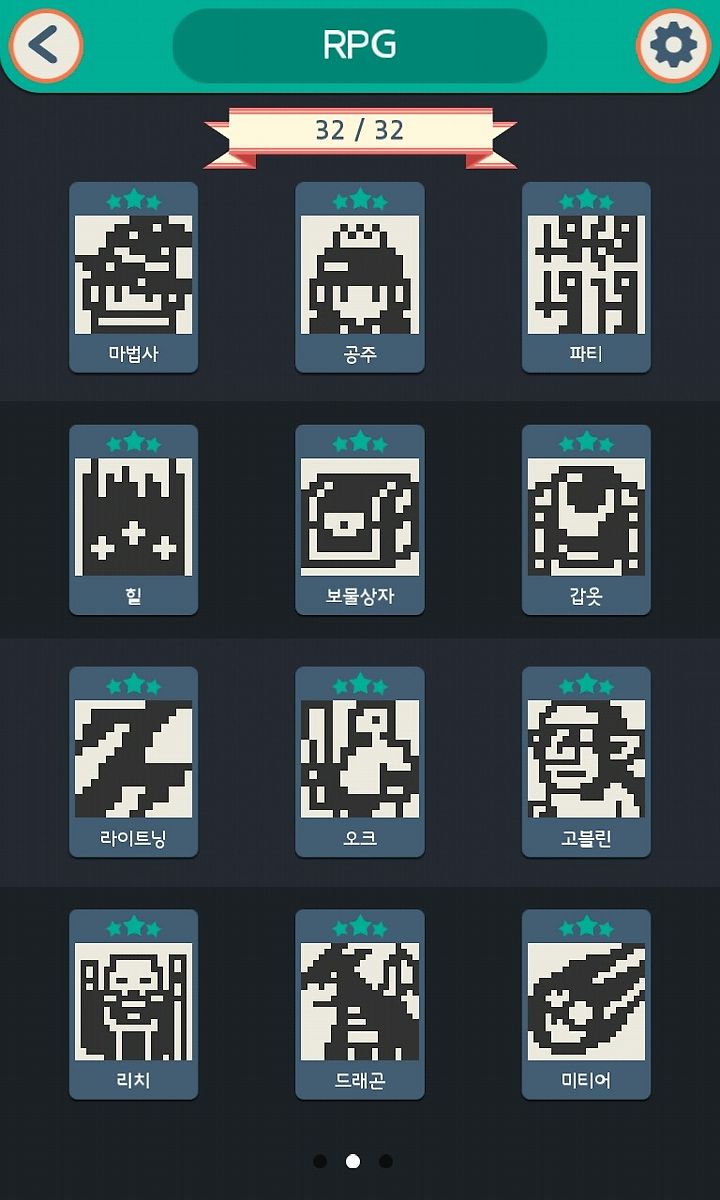The image size is (720, 1200).
Task: Open the 드래곤 puzzle
Action: [360, 1004]
